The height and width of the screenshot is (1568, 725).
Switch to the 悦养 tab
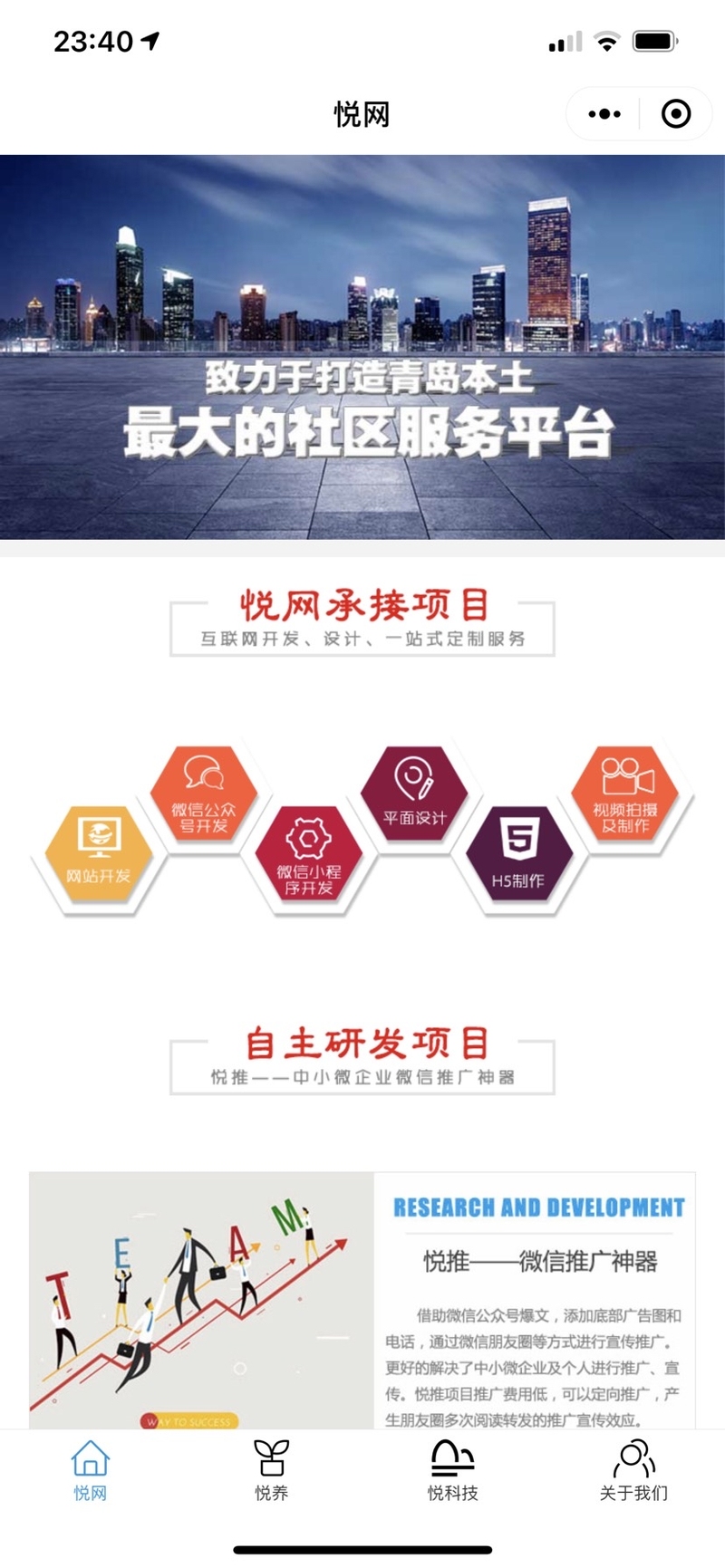click(271, 1469)
